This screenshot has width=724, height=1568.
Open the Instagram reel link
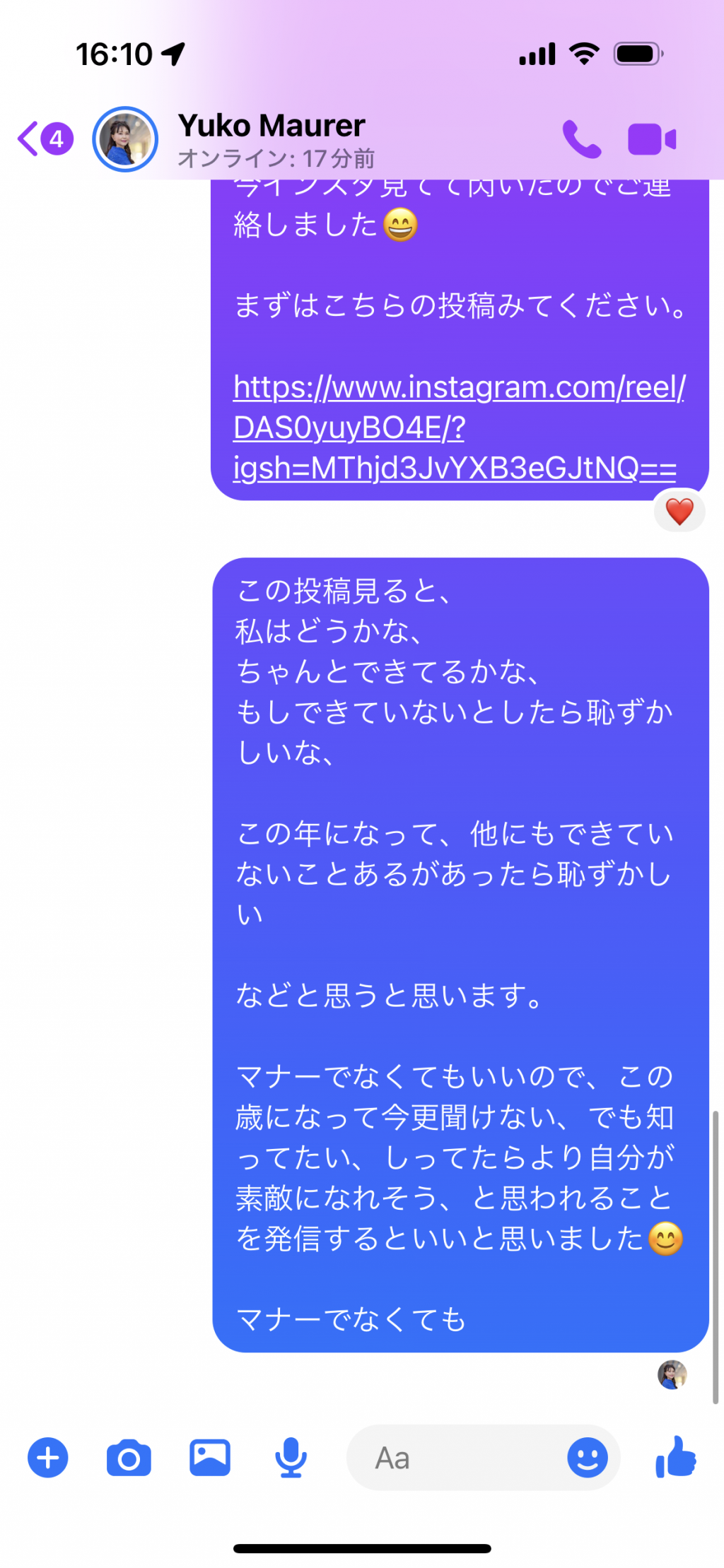pos(459,428)
